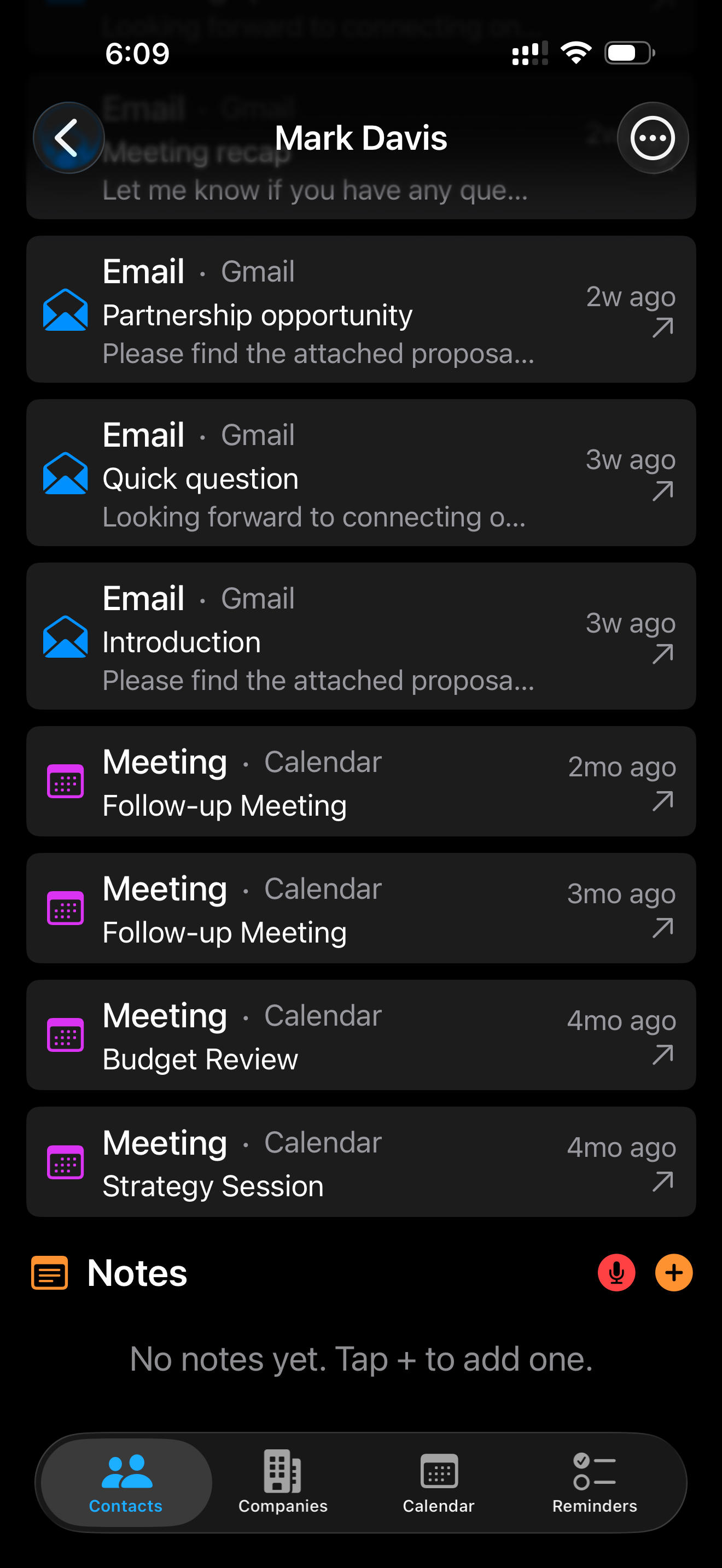Image resolution: width=722 pixels, height=1568 pixels.
Task: Tap the orange Notes section icon
Action: (x=49, y=1272)
